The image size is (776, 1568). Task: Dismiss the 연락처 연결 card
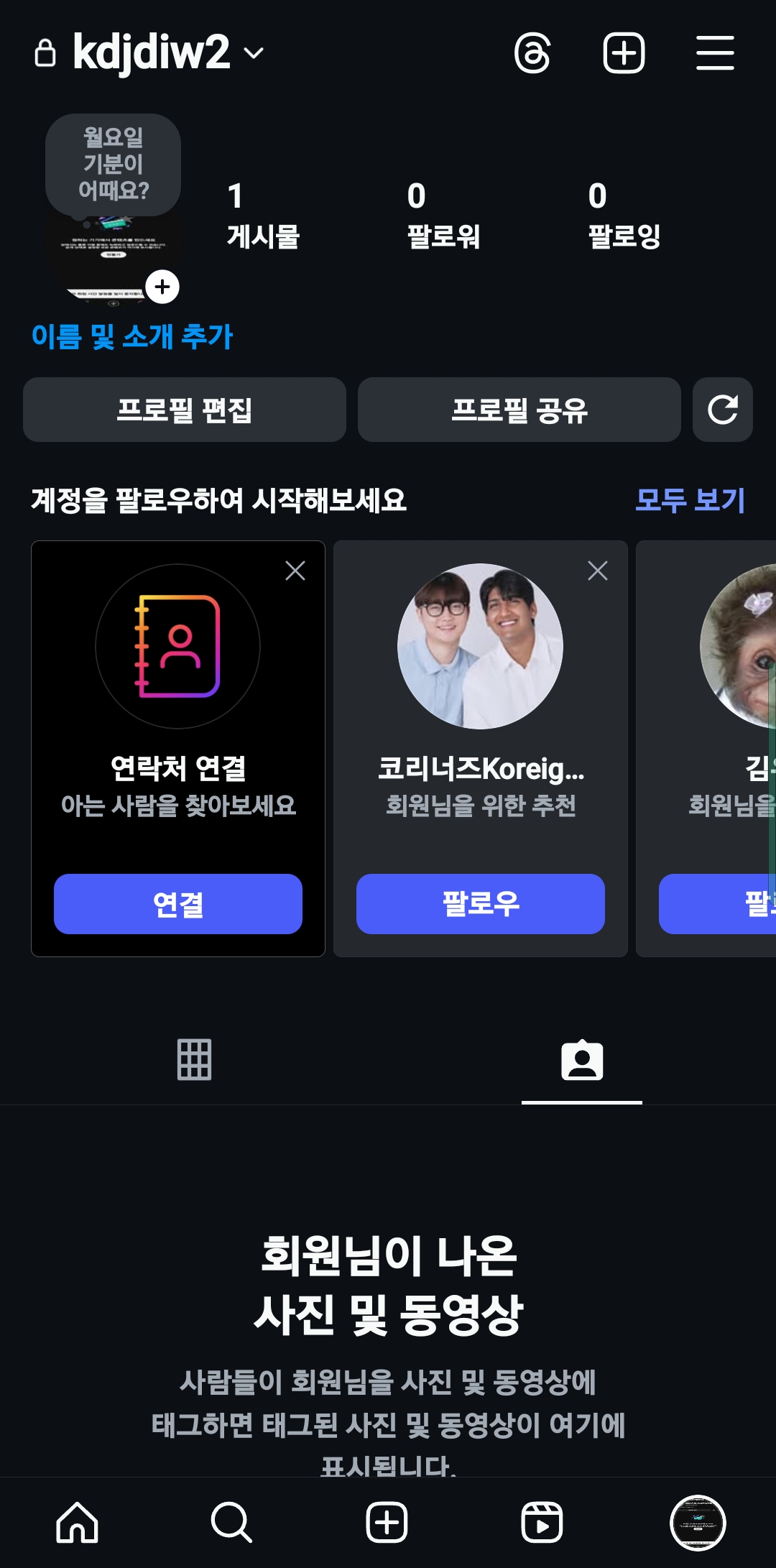point(295,571)
